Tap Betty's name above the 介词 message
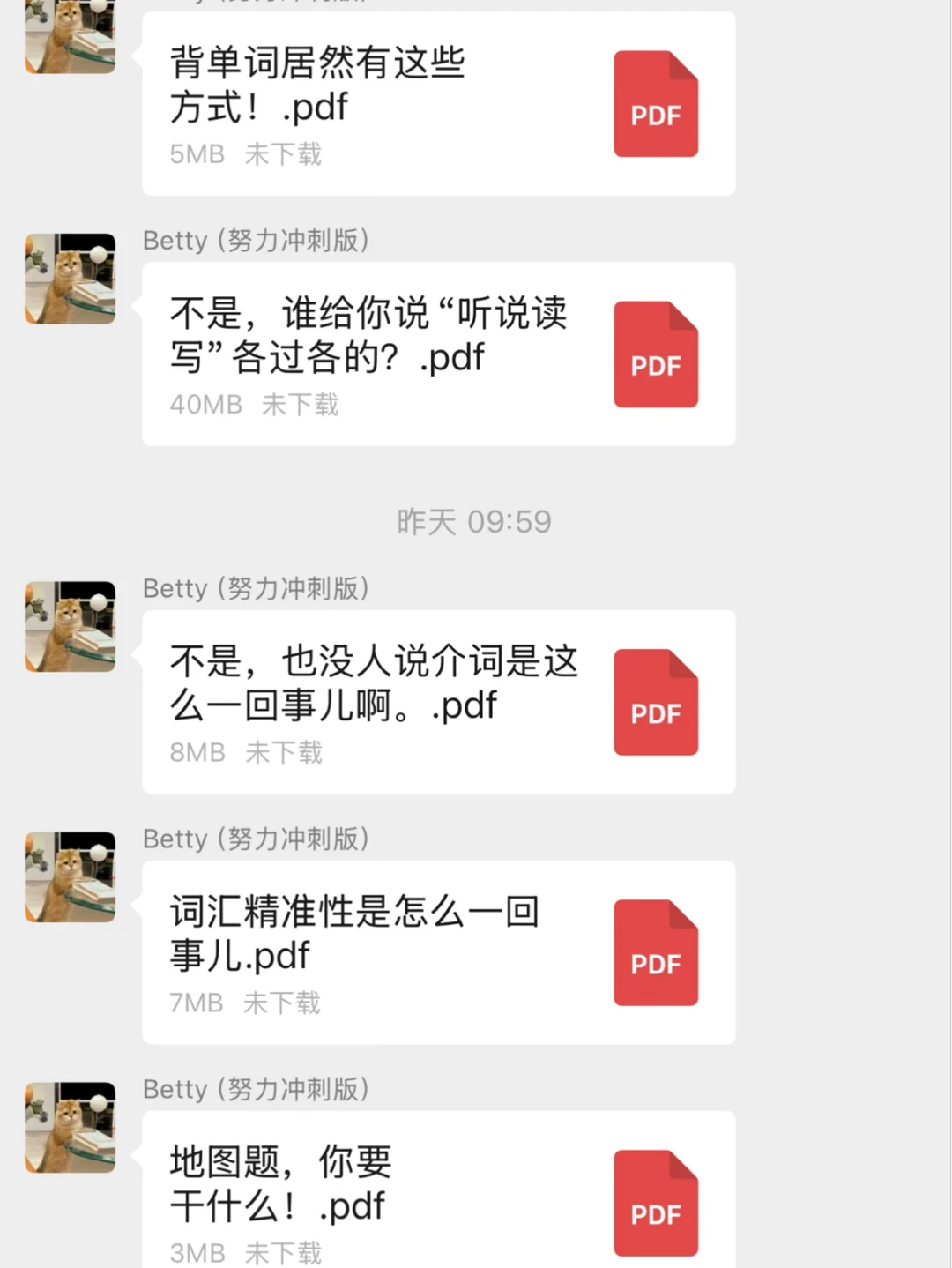952x1268 pixels. pyautogui.click(x=256, y=588)
